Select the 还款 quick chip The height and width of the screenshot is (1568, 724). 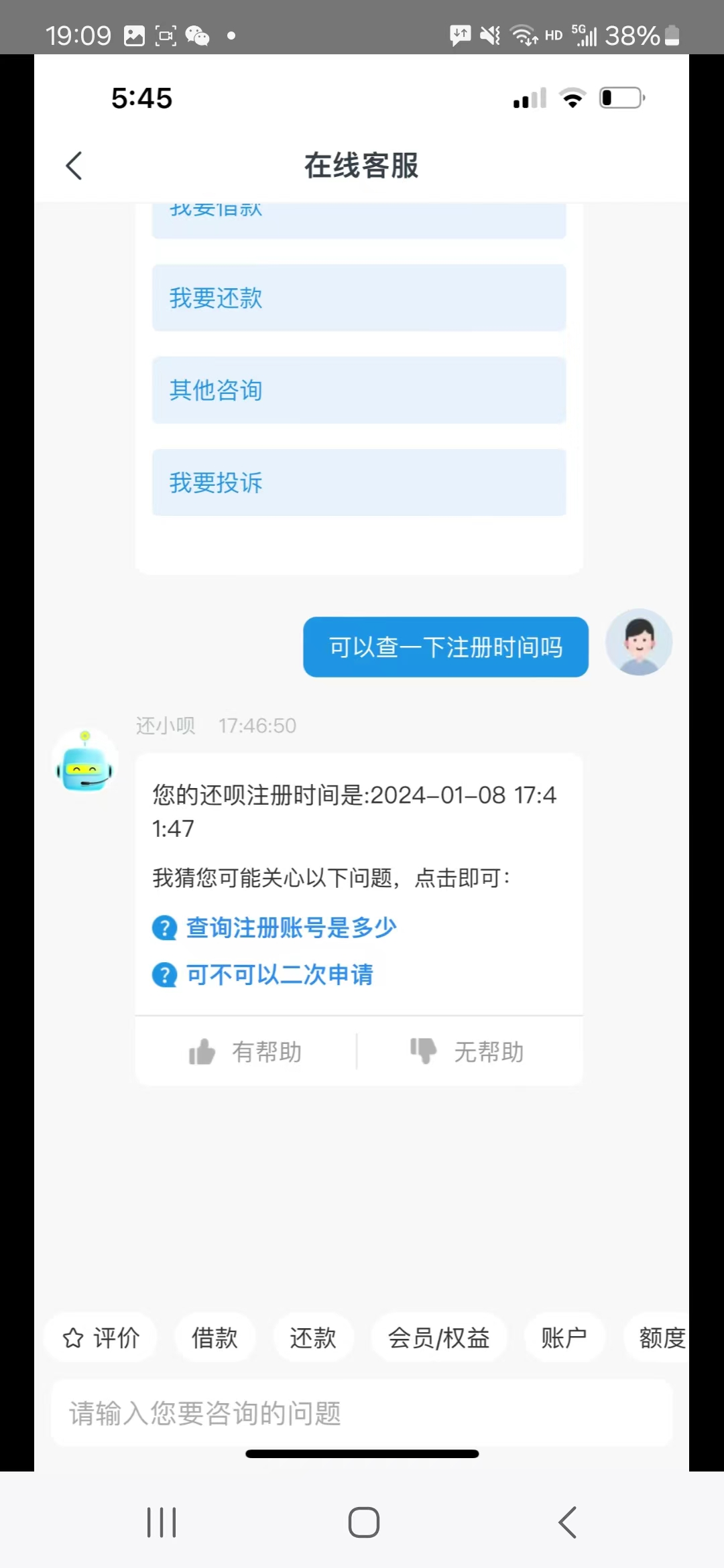[312, 1338]
